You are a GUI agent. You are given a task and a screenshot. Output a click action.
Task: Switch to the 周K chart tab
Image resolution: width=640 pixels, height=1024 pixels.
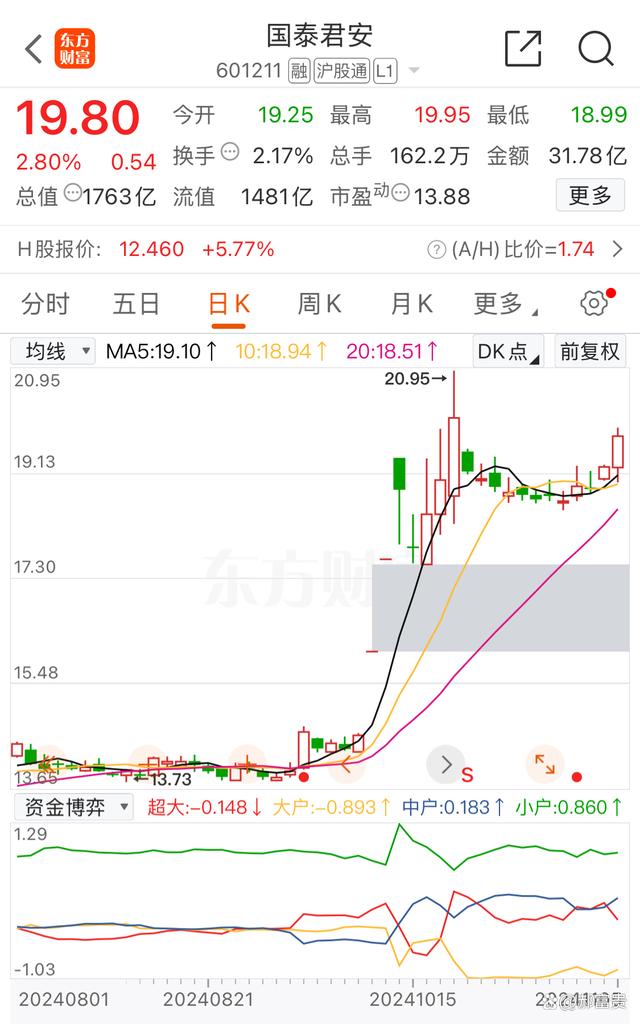click(320, 303)
